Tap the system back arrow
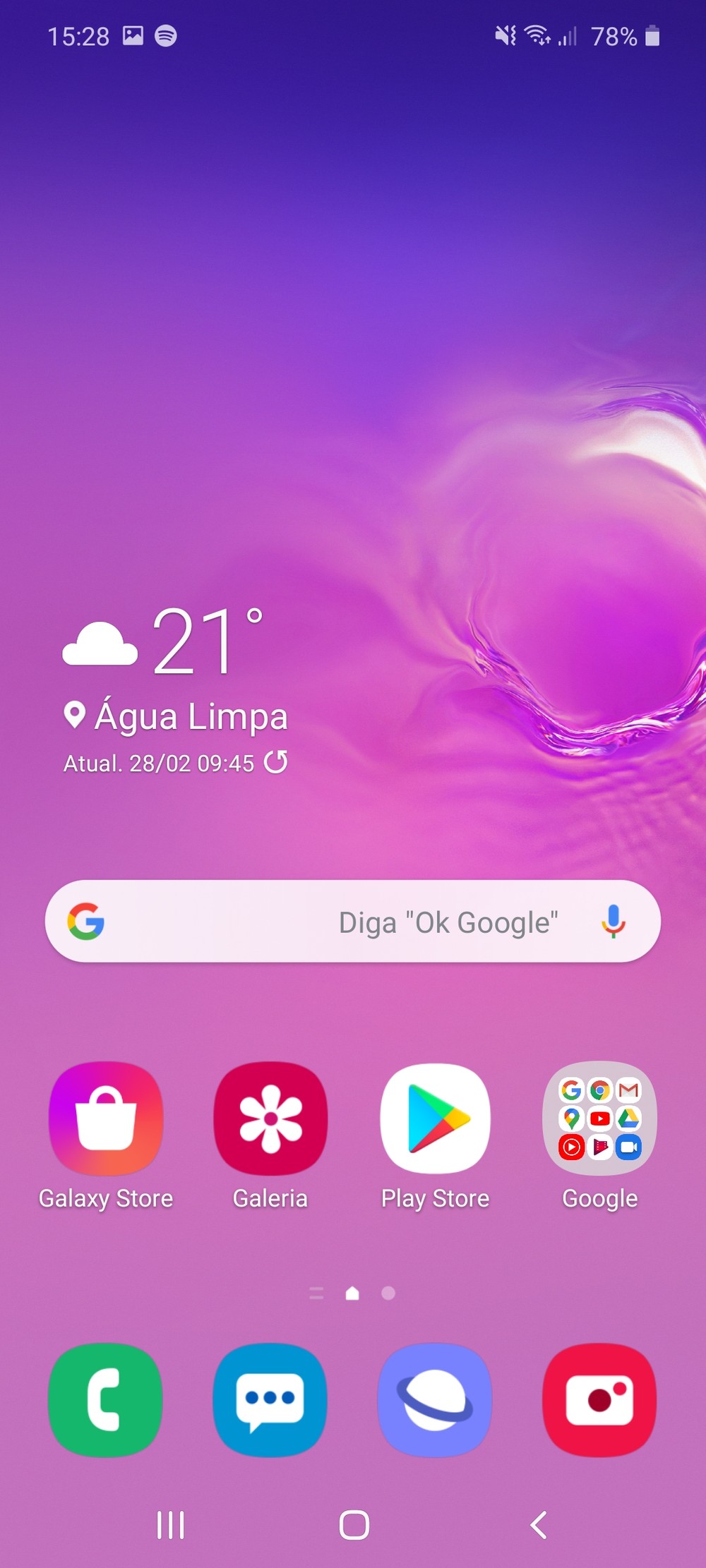 coord(539,1525)
